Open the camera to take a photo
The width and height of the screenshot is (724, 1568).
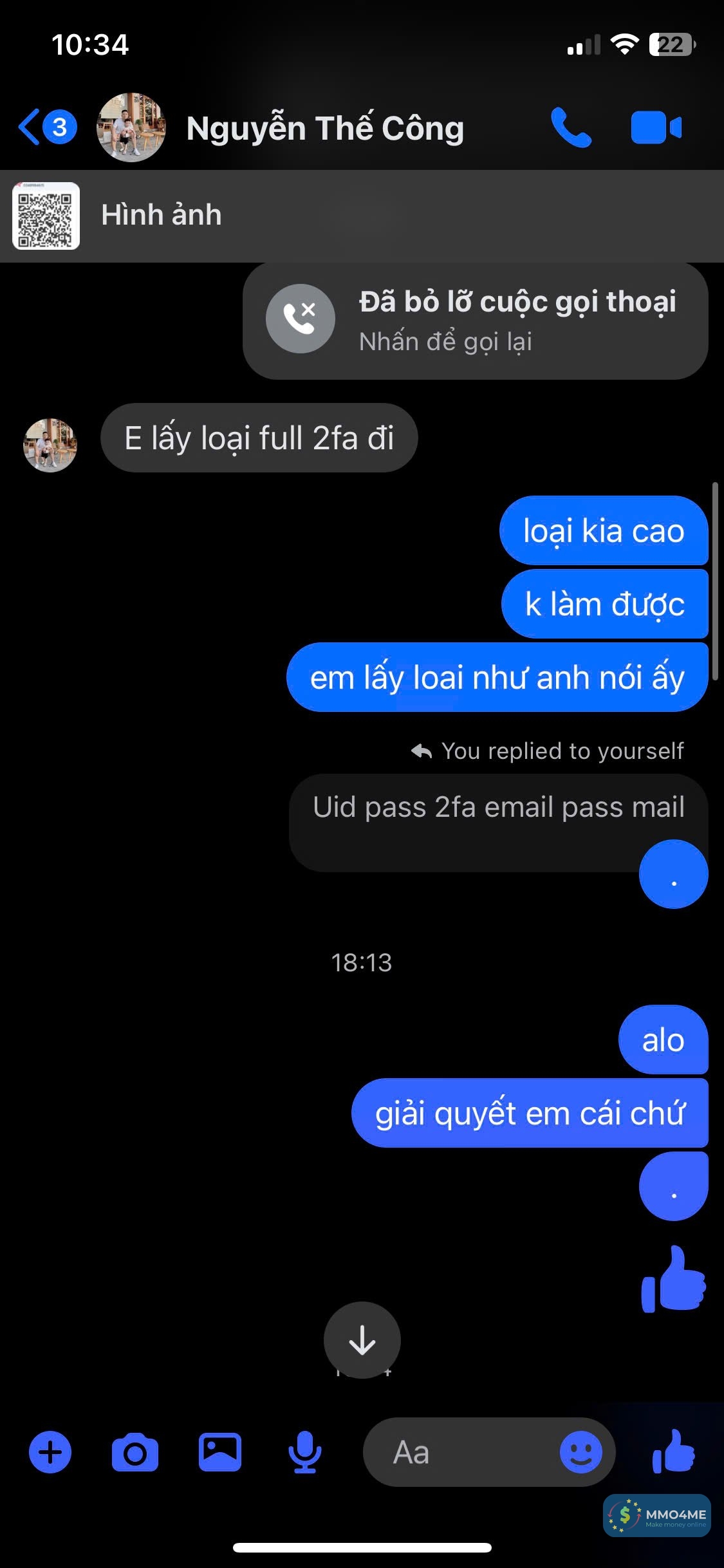point(135,1452)
